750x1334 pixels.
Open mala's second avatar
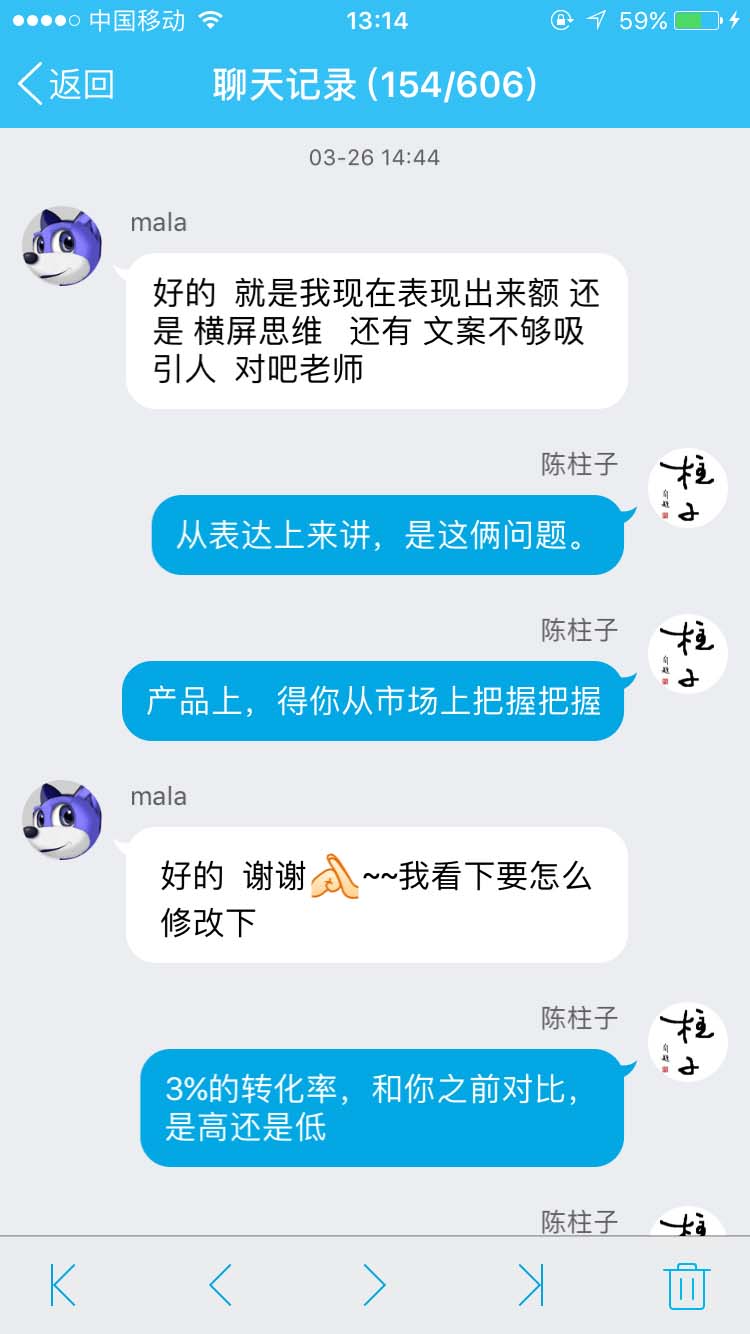click(x=60, y=818)
